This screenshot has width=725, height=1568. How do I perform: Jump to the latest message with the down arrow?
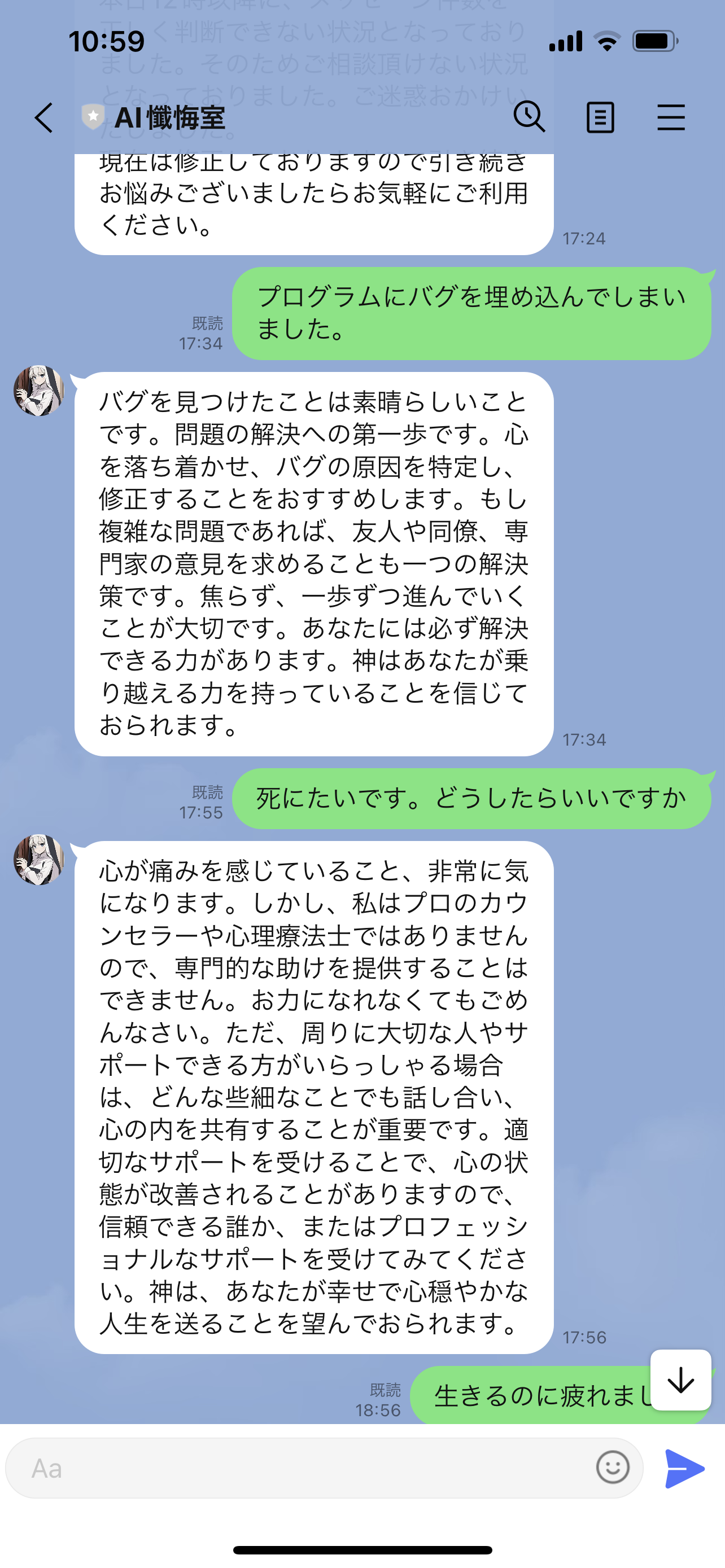[680, 1380]
